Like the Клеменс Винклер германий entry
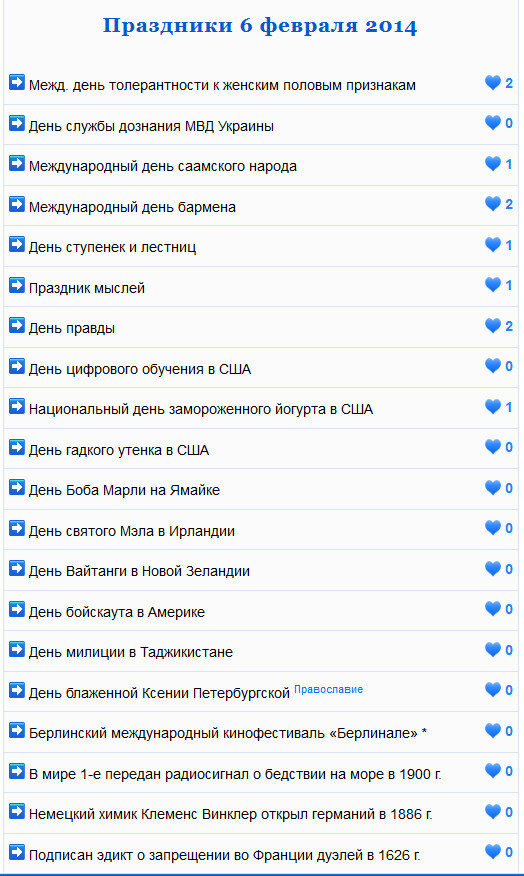524x876 pixels. click(493, 812)
